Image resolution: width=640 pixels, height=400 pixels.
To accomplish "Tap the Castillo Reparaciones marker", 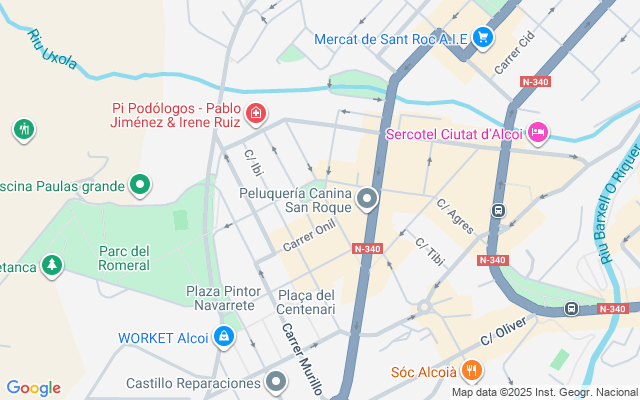I will (x=277, y=382).
